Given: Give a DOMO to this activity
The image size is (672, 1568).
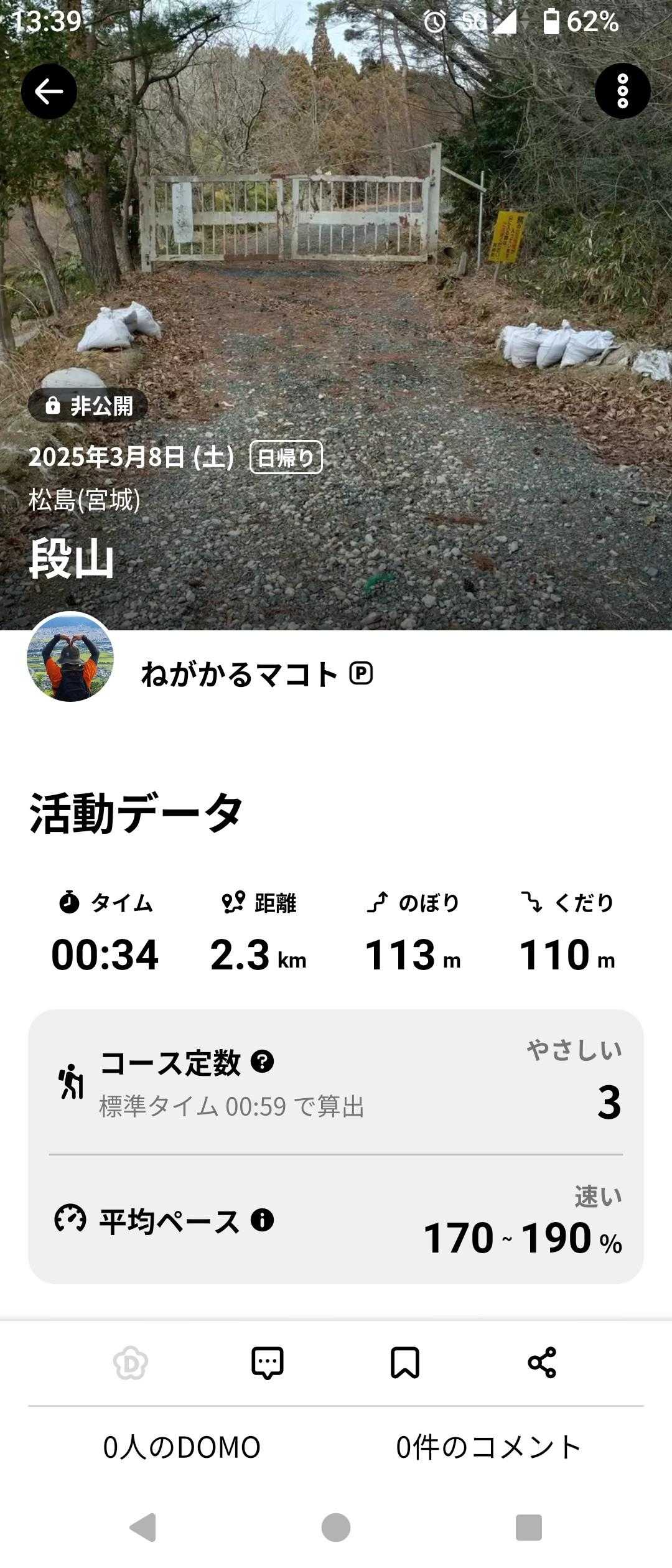Looking at the screenshot, I should (x=131, y=1363).
